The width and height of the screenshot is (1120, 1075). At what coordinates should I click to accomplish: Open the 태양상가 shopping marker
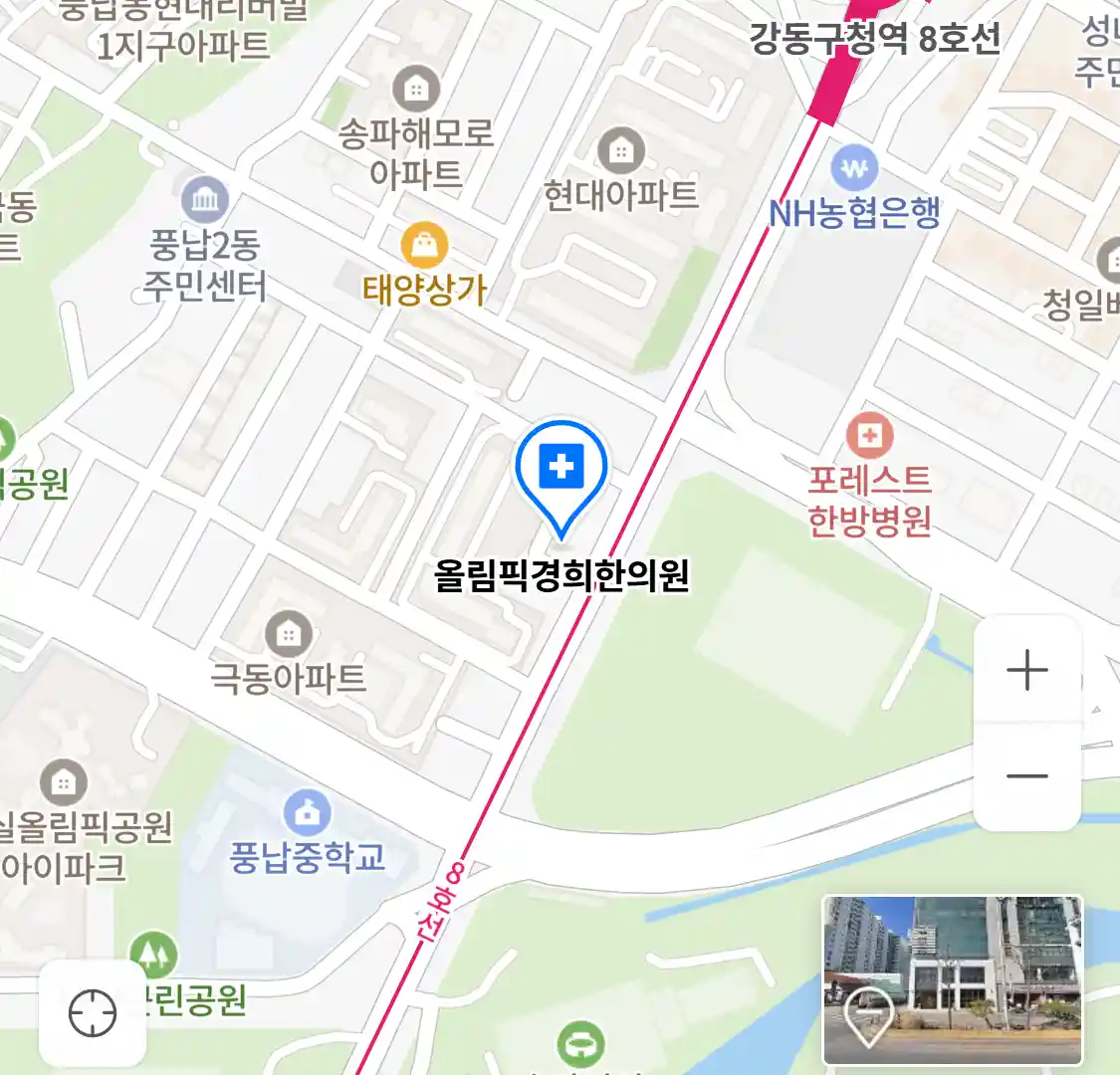click(x=424, y=244)
